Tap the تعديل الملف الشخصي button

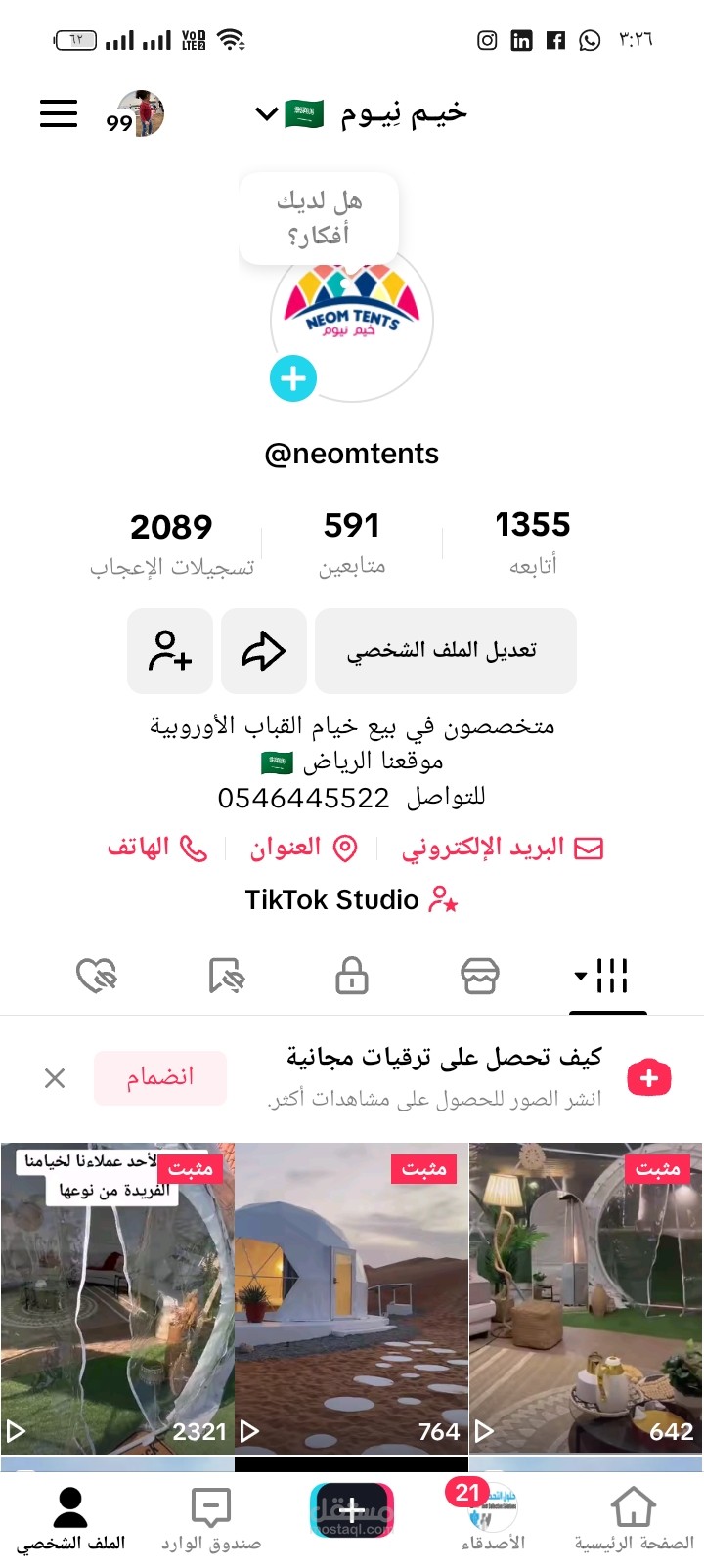(x=445, y=651)
